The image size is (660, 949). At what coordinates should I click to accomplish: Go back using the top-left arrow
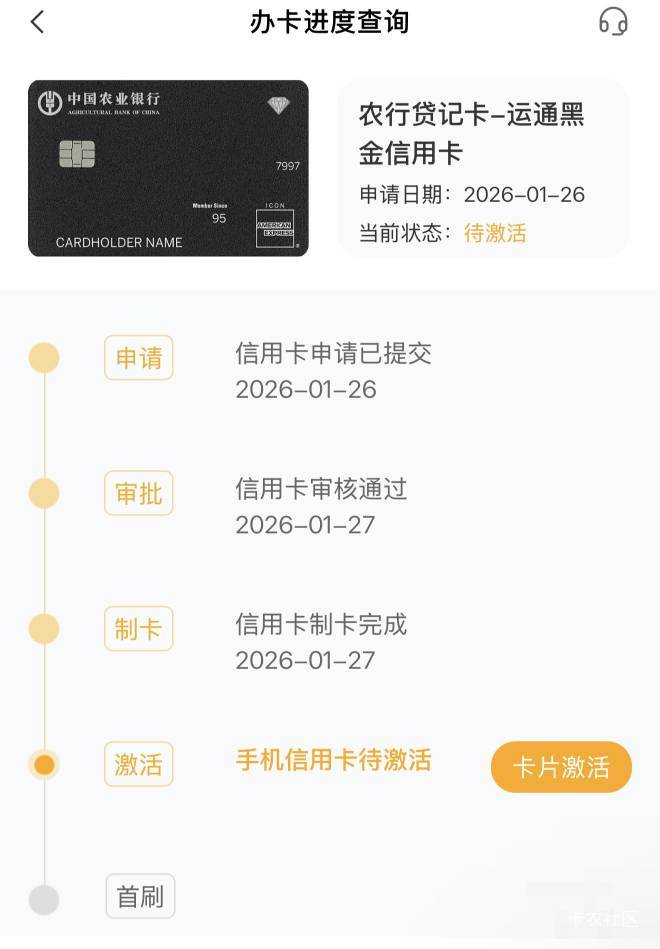[x=38, y=22]
